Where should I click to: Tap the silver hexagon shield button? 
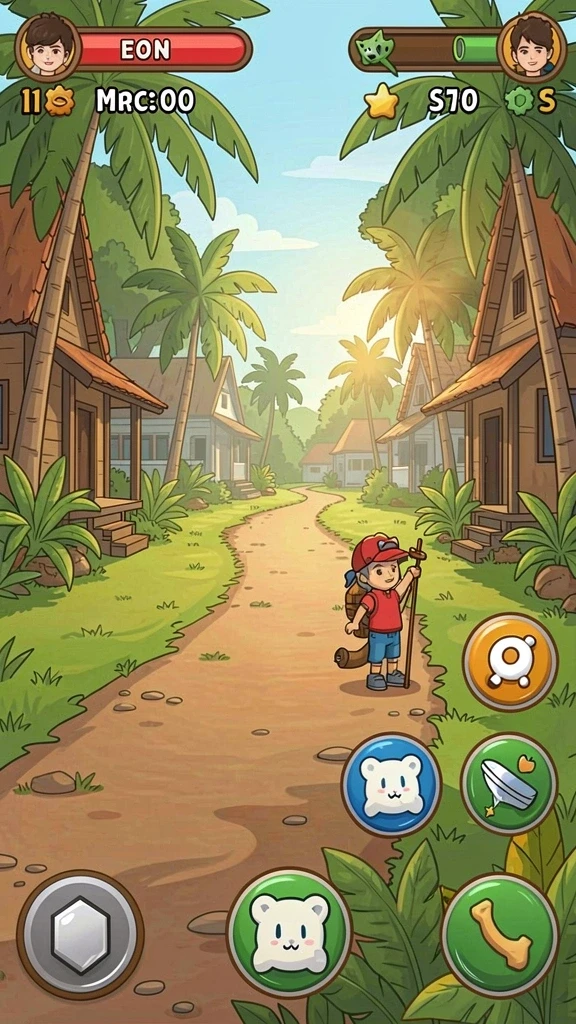[80, 934]
